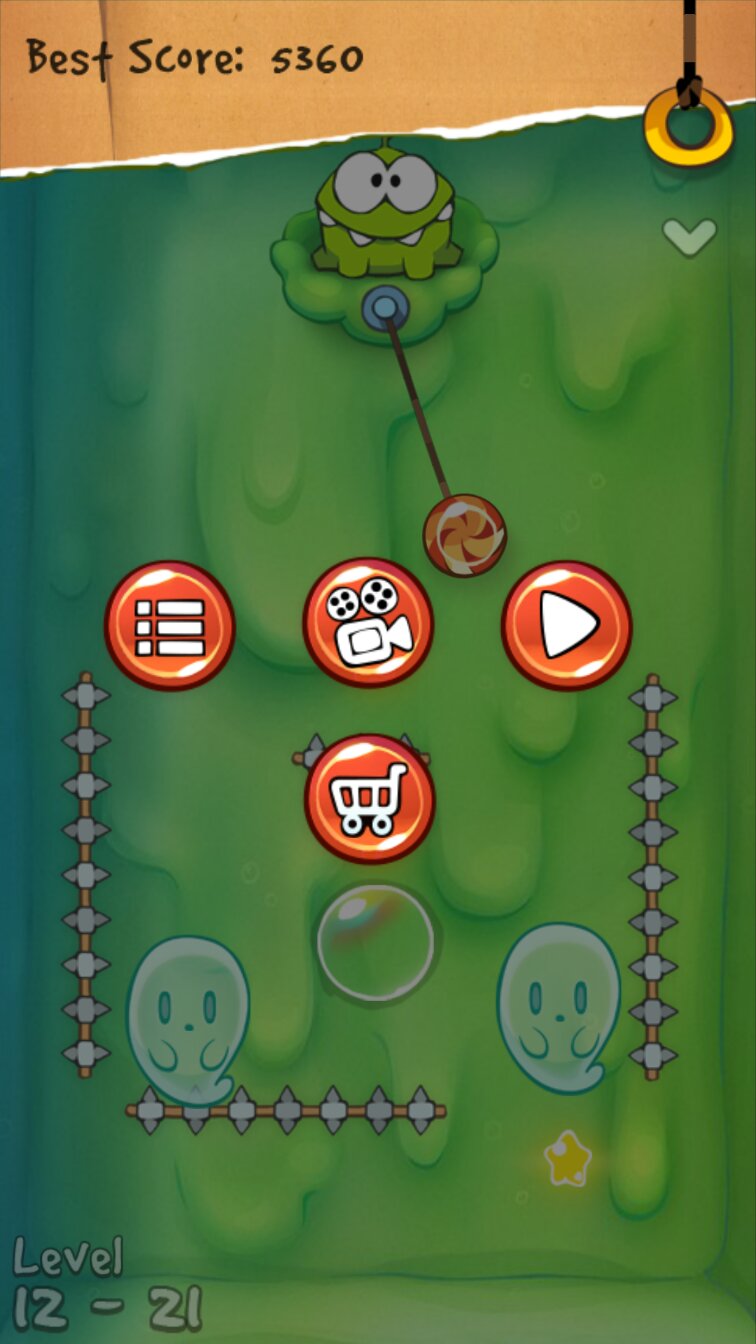Resume the game with the play button
756x1344 pixels.
566,626
